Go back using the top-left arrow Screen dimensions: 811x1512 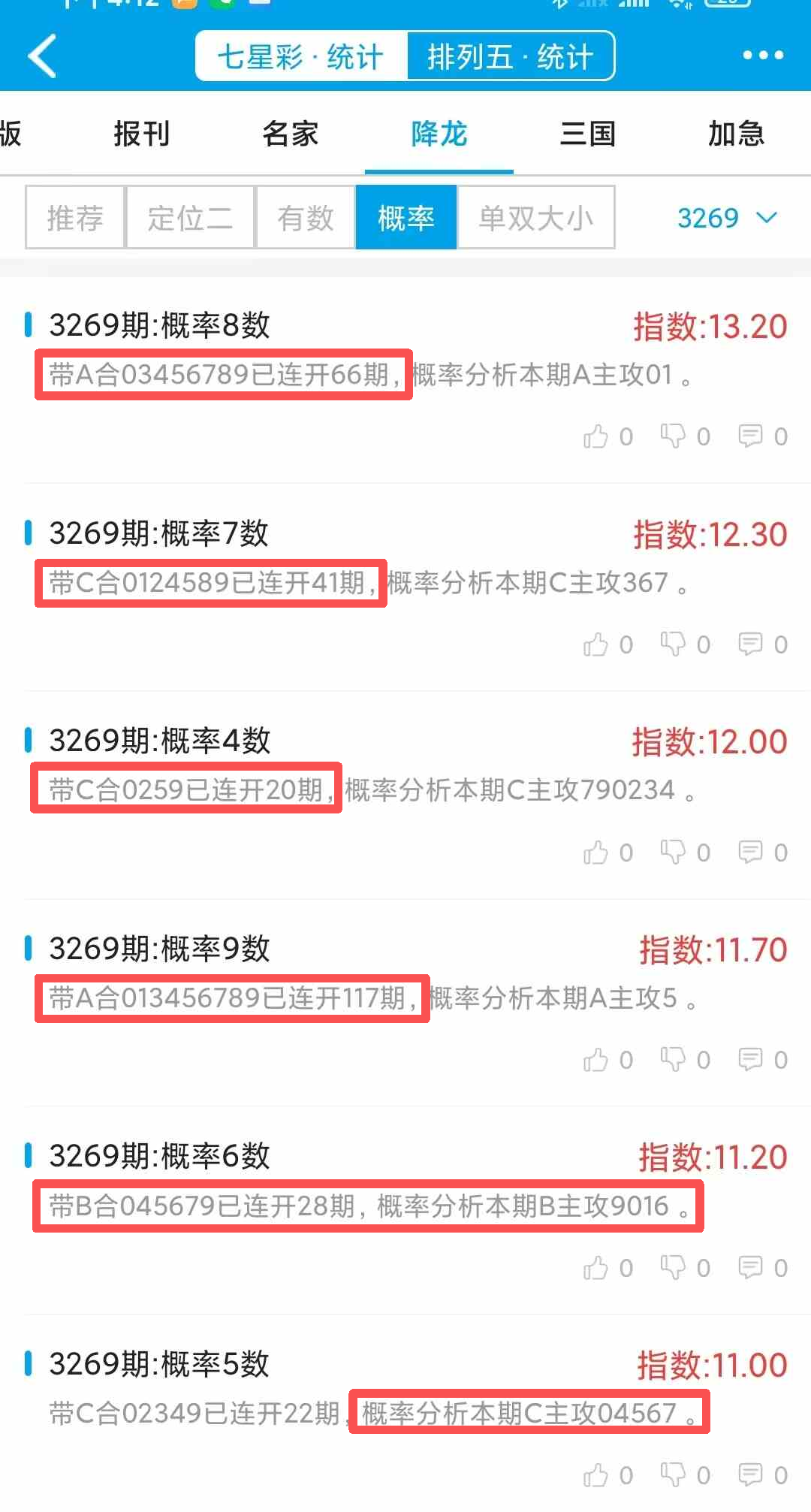pyautogui.click(x=42, y=56)
